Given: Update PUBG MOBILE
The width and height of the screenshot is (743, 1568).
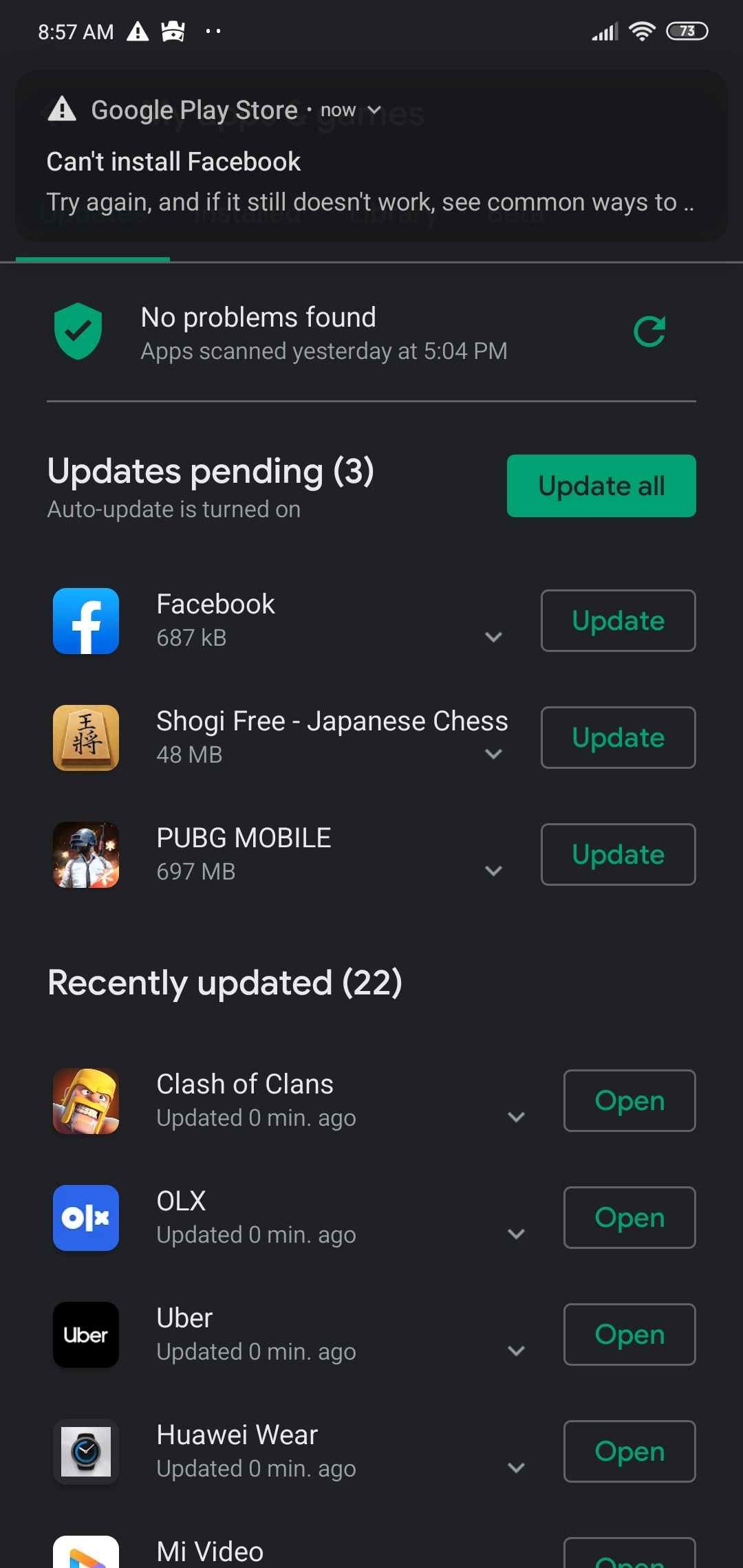Looking at the screenshot, I should point(618,854).
